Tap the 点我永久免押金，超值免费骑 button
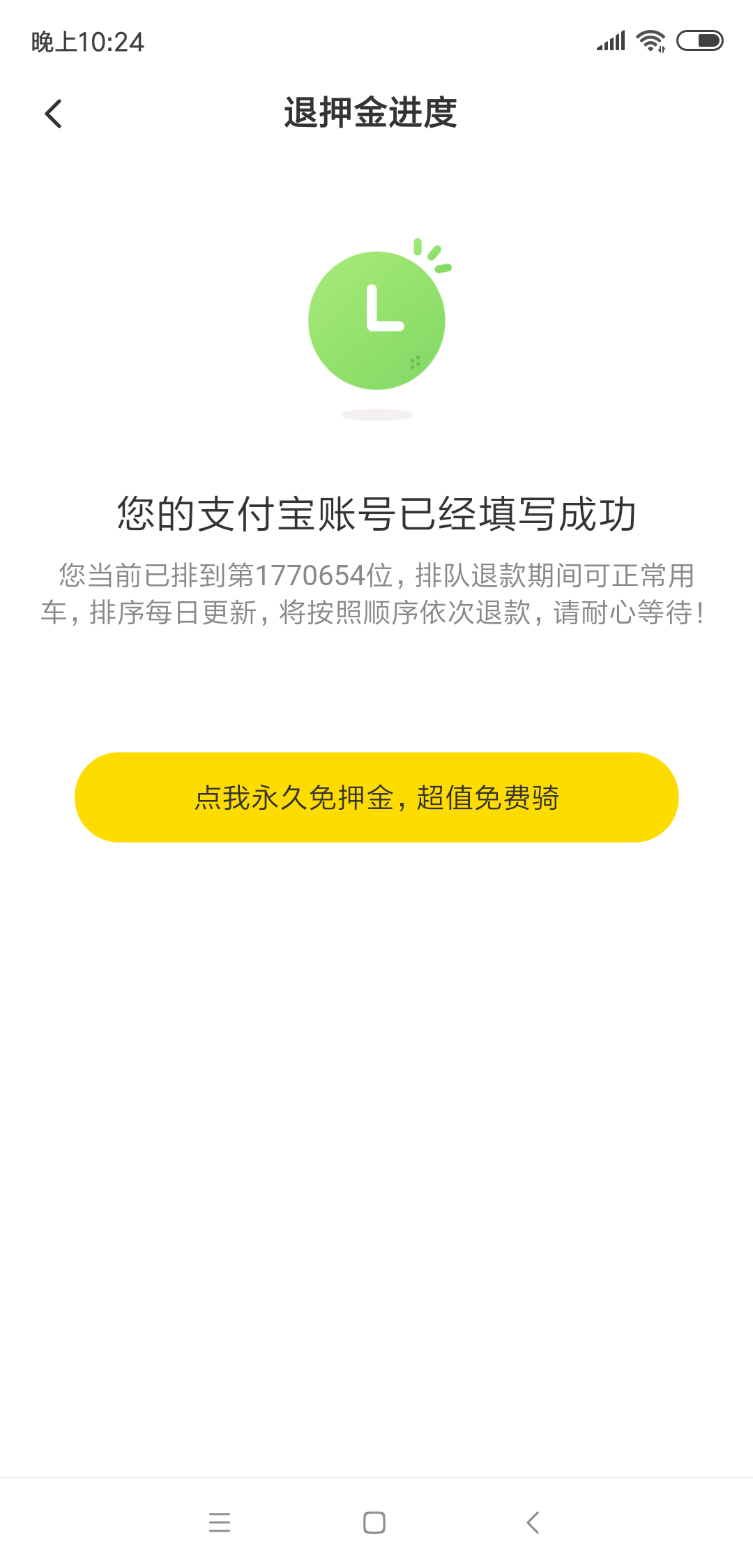This screenshot has width=753, height=1568. 376,797
